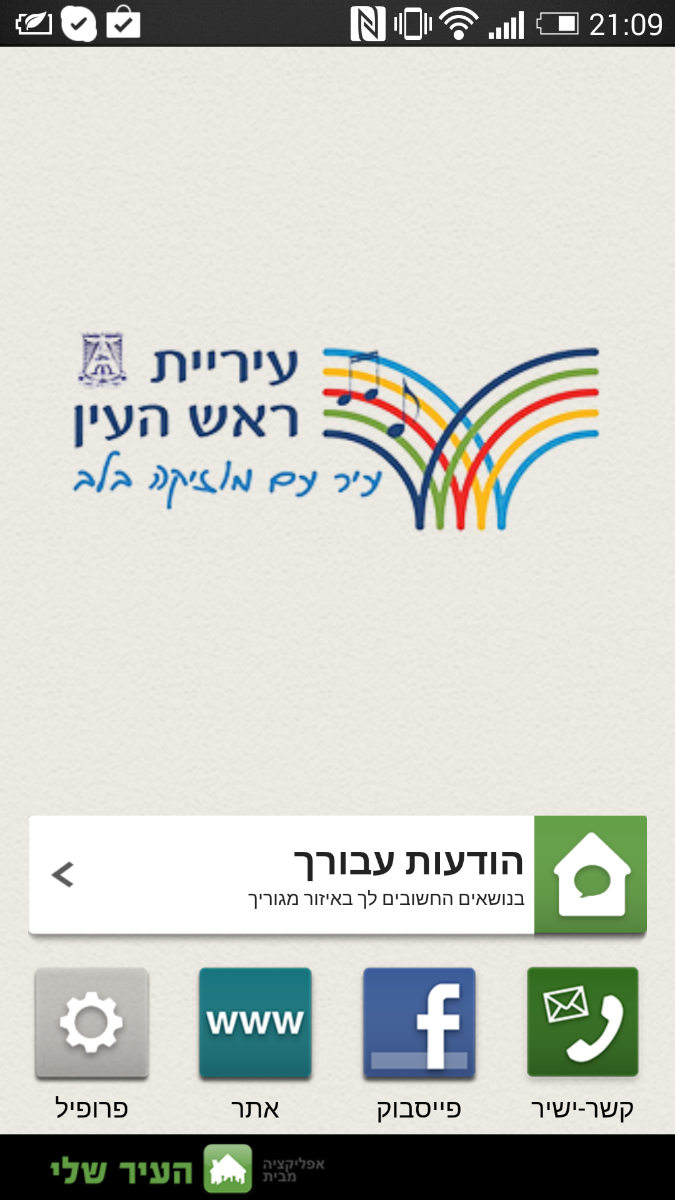Open פרופיל profile settings
Viewport: 675px width, 1200px height.
91,1022
